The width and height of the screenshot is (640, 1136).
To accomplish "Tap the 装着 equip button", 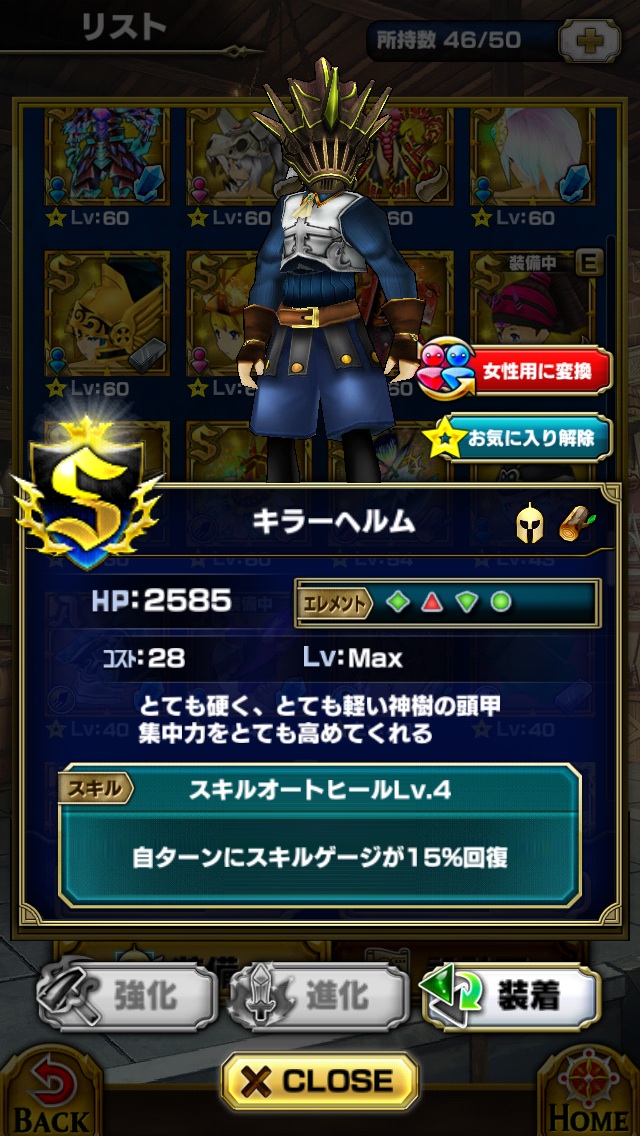I will pos(512,996).
